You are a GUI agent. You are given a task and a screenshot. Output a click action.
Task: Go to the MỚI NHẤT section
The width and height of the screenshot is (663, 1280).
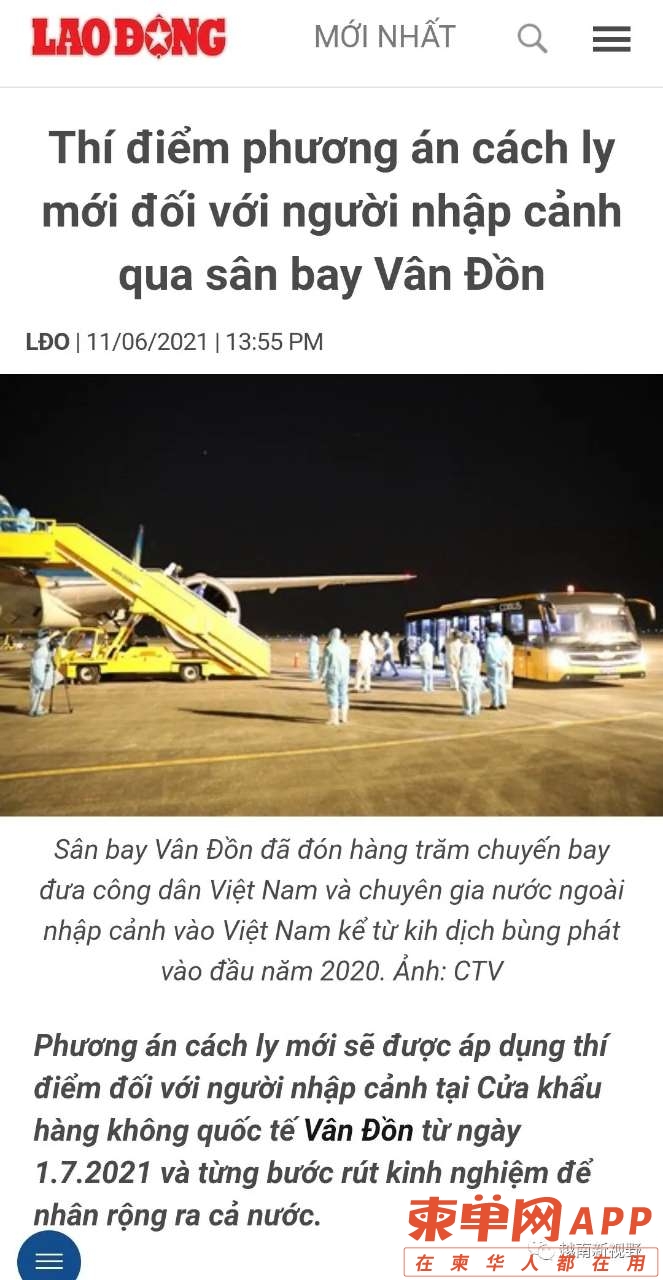tap(385, 37)
